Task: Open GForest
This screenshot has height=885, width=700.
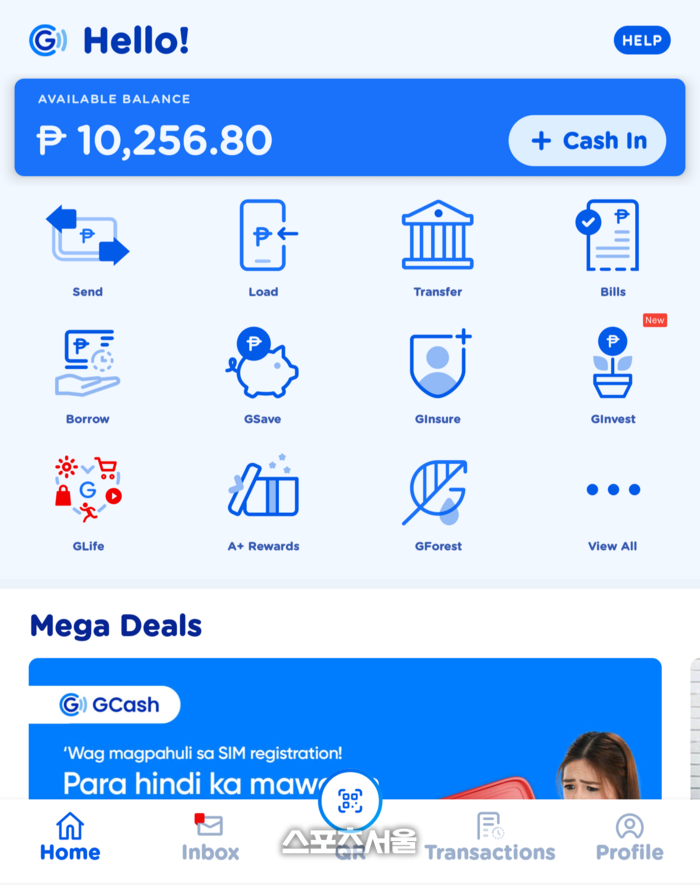Action: 438,502
